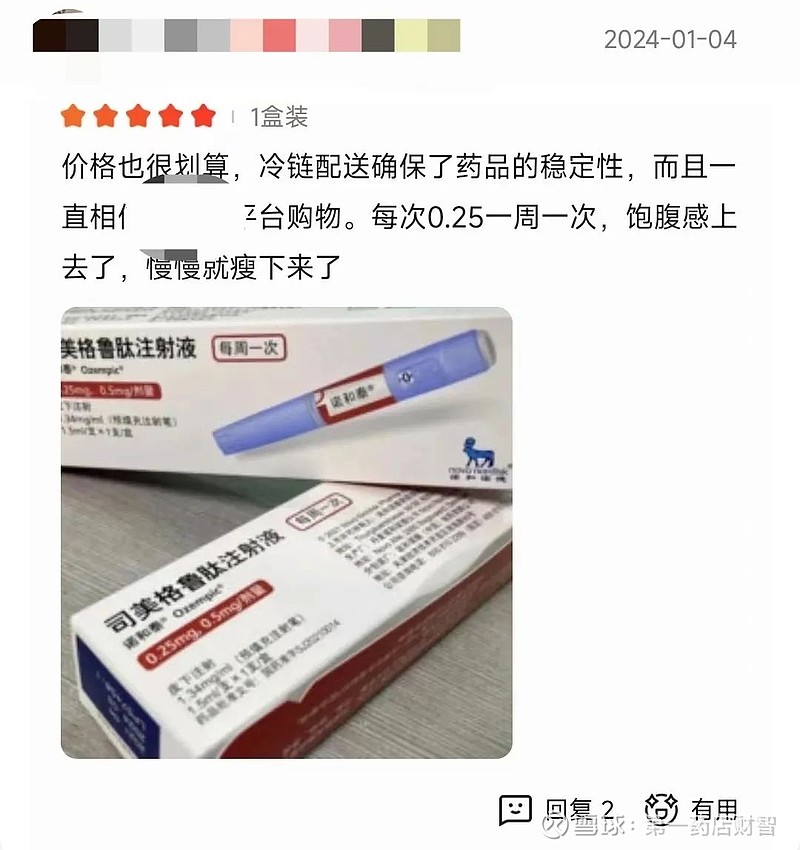Click the third star of the five-star rating
Image resolution: width=800 pixels, height=850 pixels.
(x=136, y=116)
